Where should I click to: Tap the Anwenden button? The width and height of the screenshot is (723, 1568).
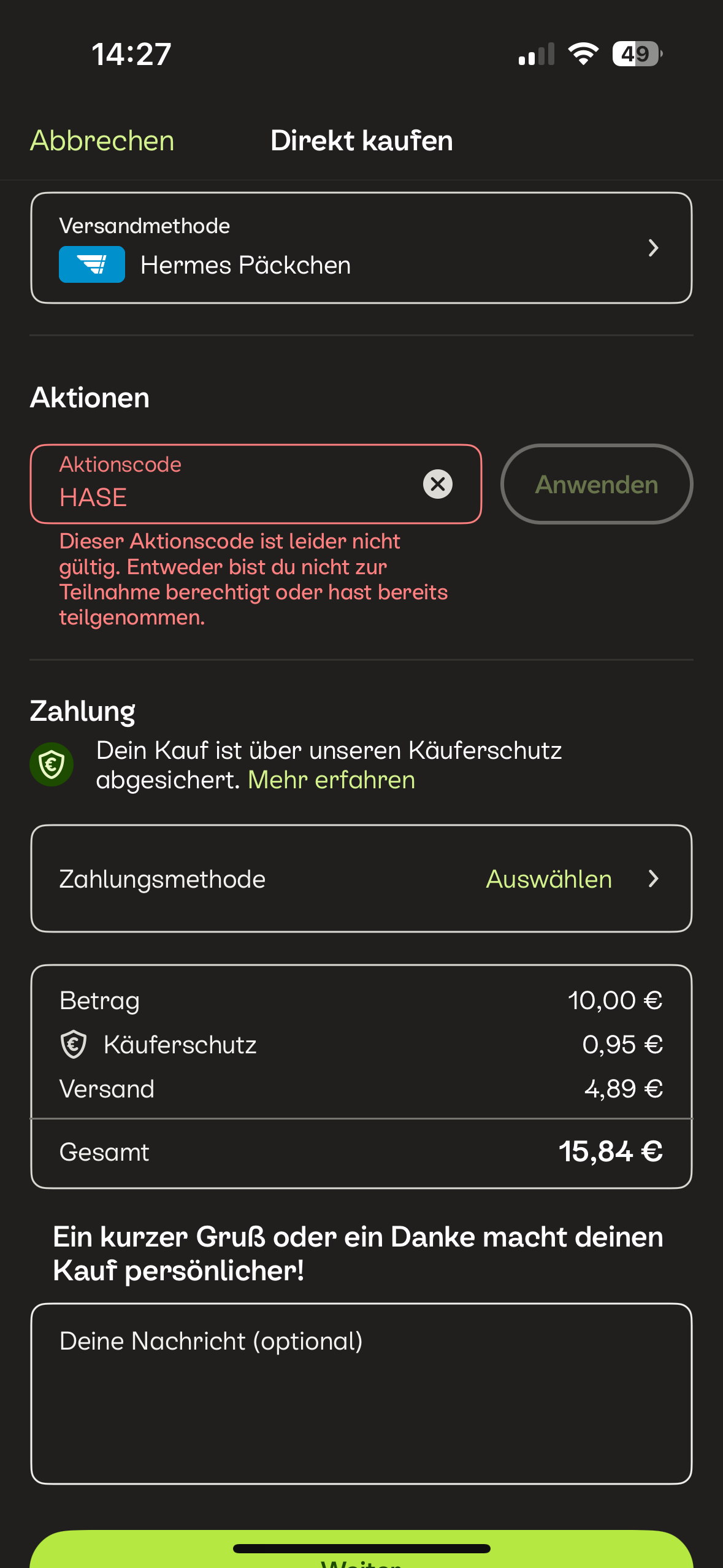click(597, 484)
